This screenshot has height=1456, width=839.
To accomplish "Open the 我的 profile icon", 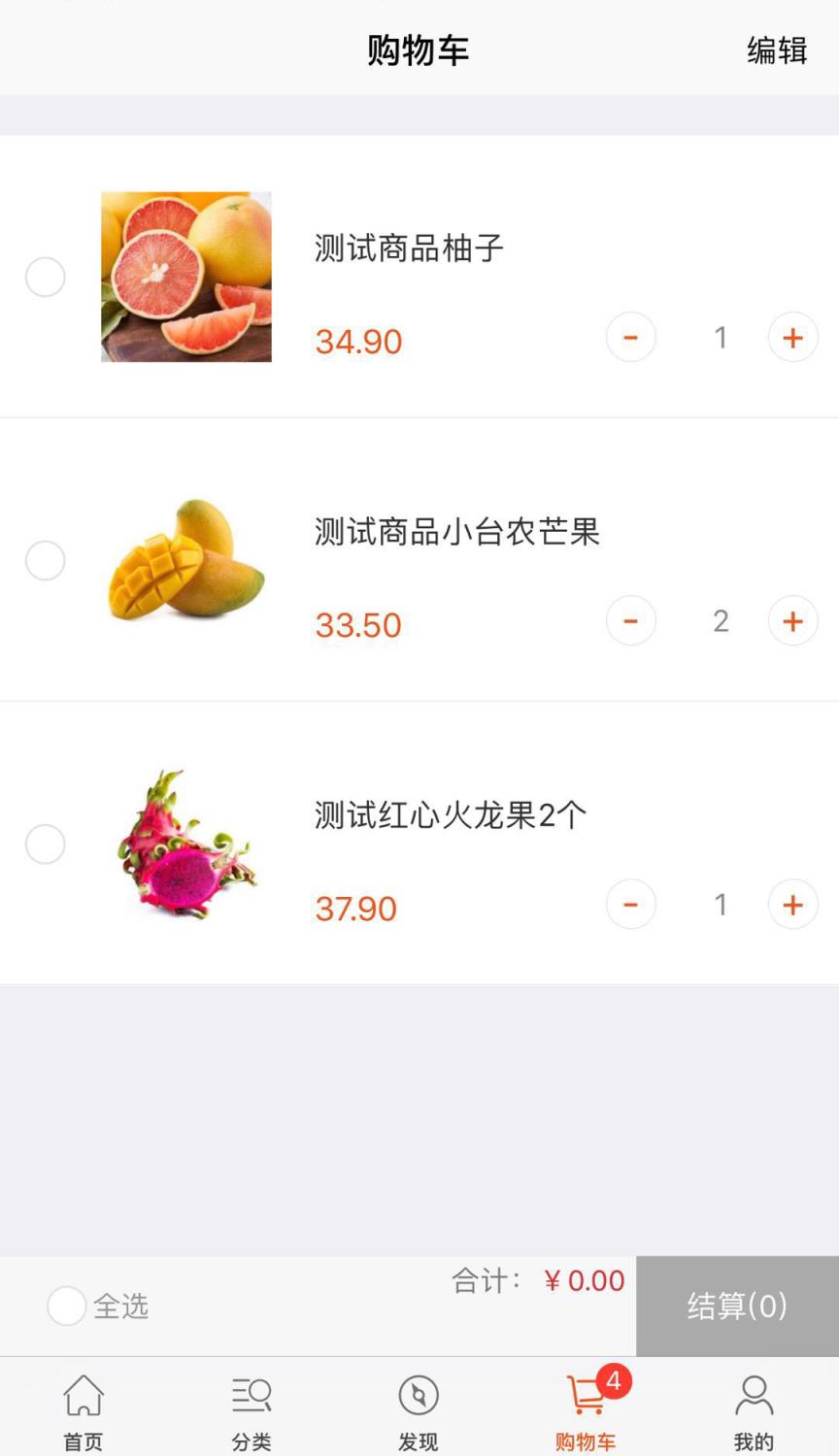I will (755, 1406).
